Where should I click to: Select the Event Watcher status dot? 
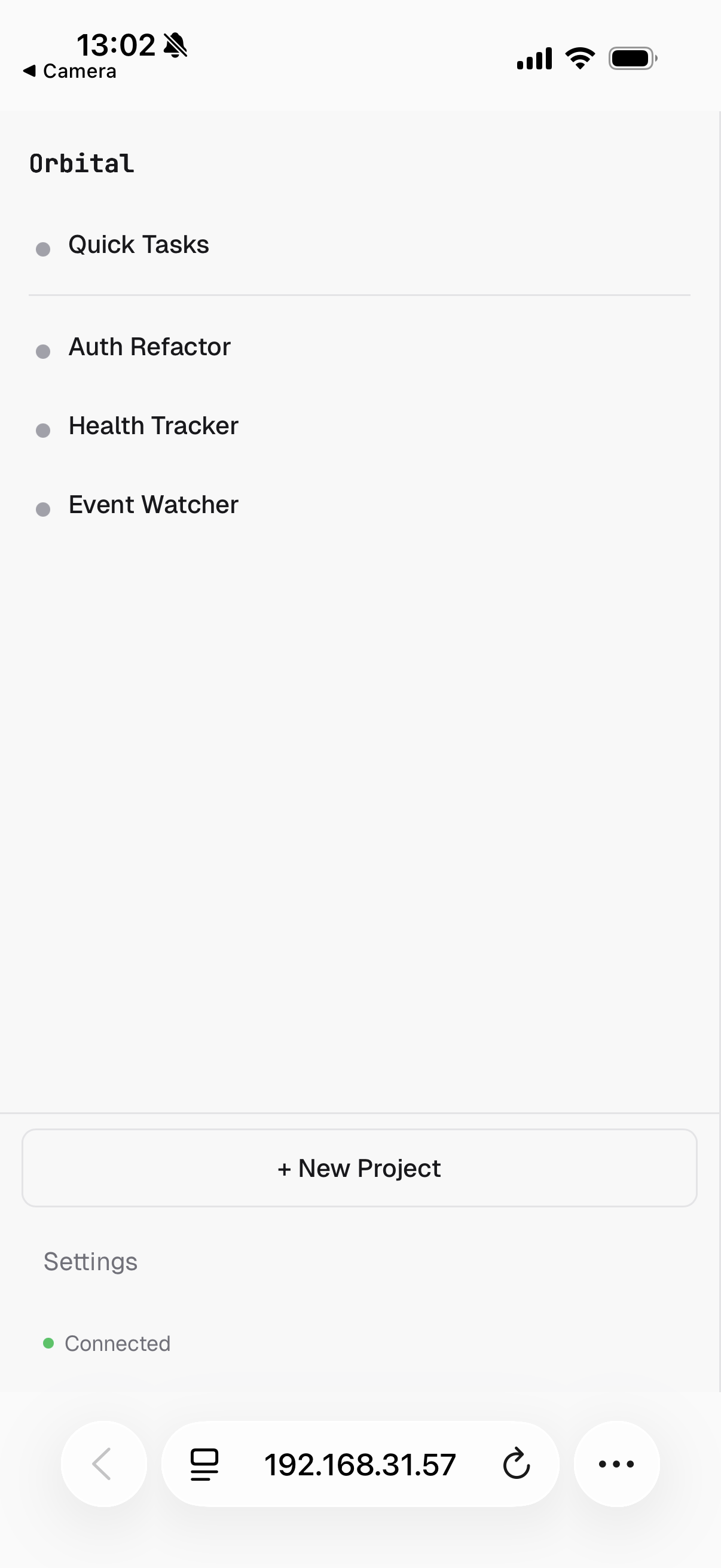tap(44, 508)
